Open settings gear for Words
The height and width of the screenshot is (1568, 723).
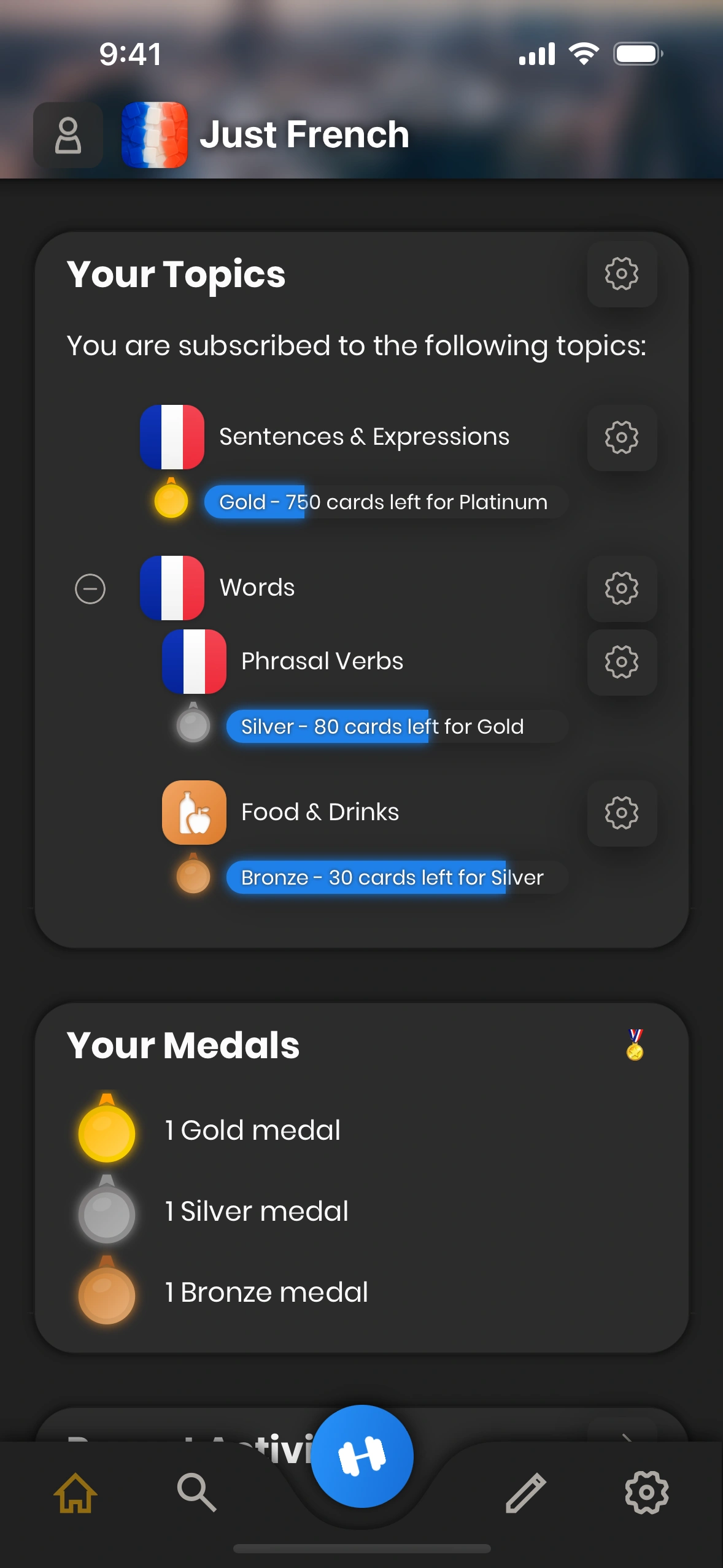pos(621,588)
